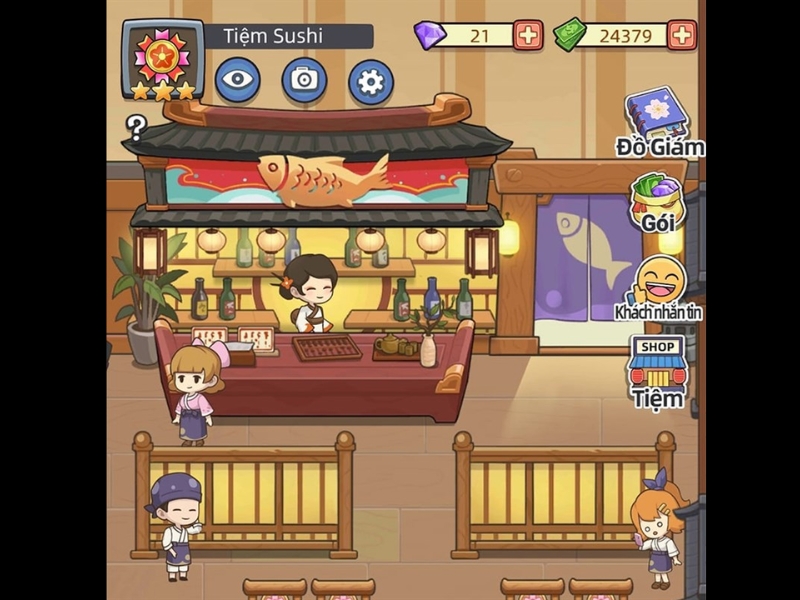This screenshot has width=800, height=600.
Task: View Khách nhắn tin messages
Action: click(x=659, y=282)
